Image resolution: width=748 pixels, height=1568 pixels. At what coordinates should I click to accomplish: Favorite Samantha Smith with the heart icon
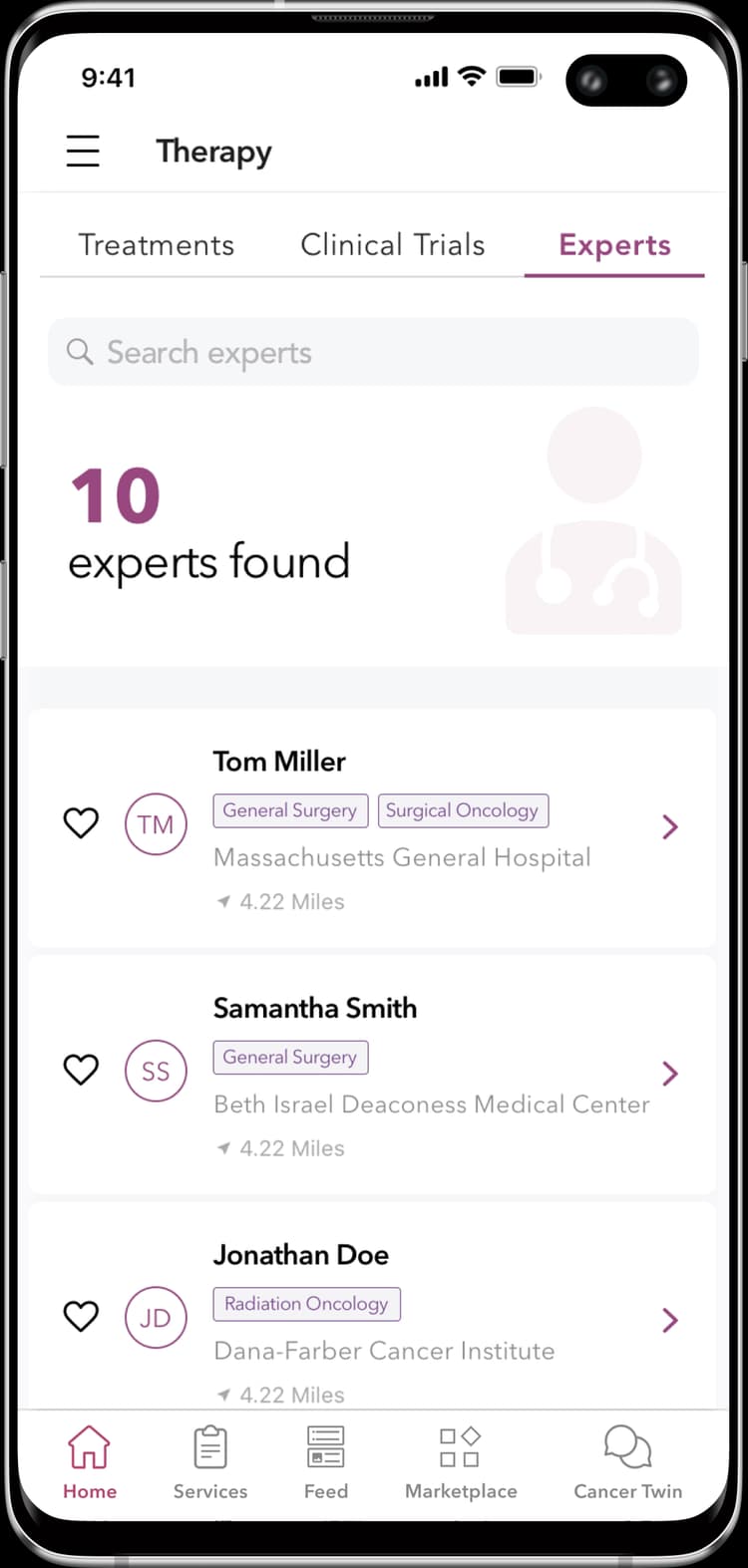pos(81,1070)
